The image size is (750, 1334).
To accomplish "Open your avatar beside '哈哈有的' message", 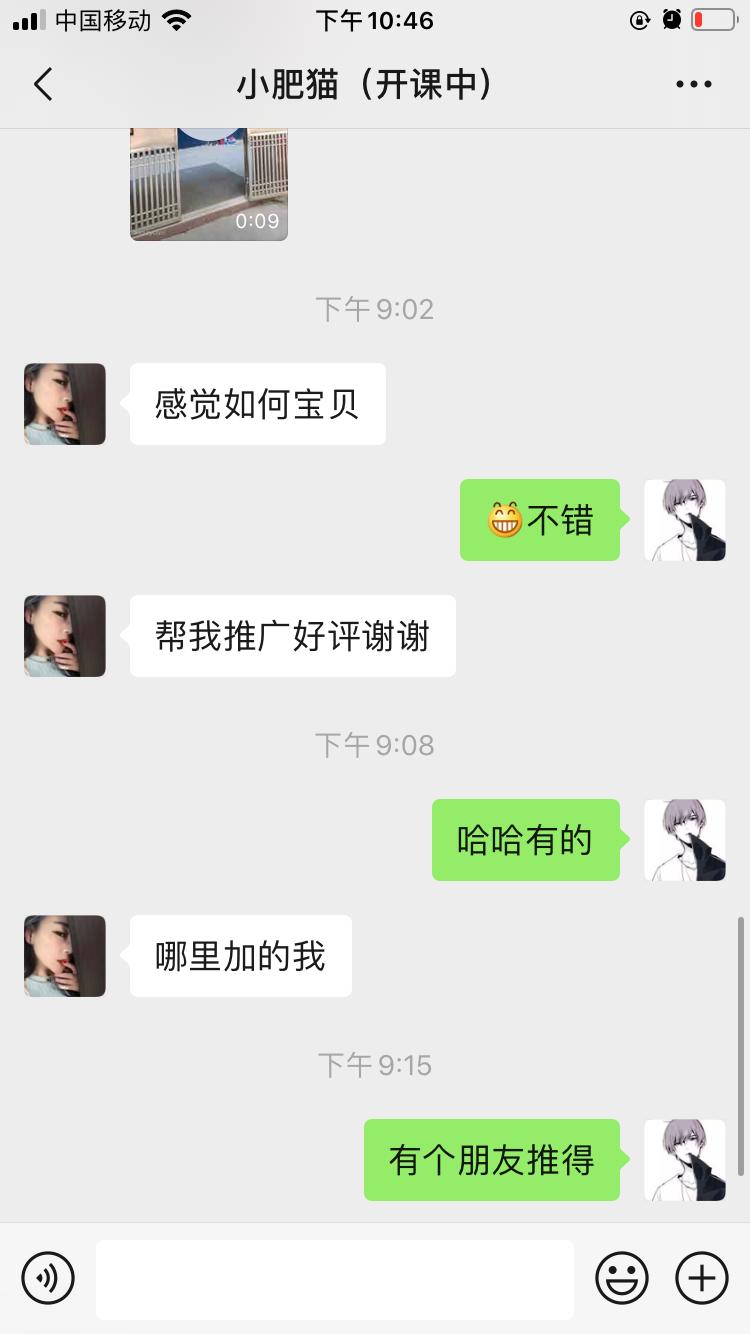I will pyautogui.click(x=685, y=840).
